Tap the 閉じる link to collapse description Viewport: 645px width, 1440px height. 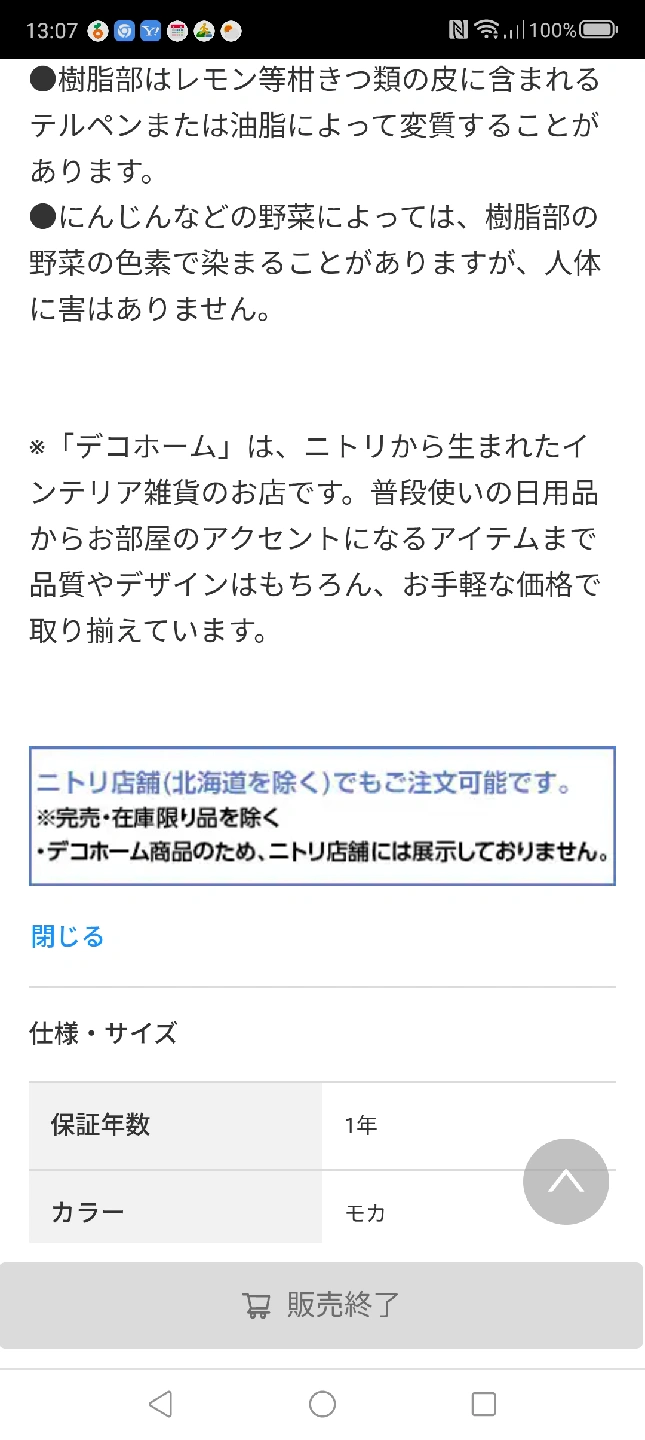point(67,937)
